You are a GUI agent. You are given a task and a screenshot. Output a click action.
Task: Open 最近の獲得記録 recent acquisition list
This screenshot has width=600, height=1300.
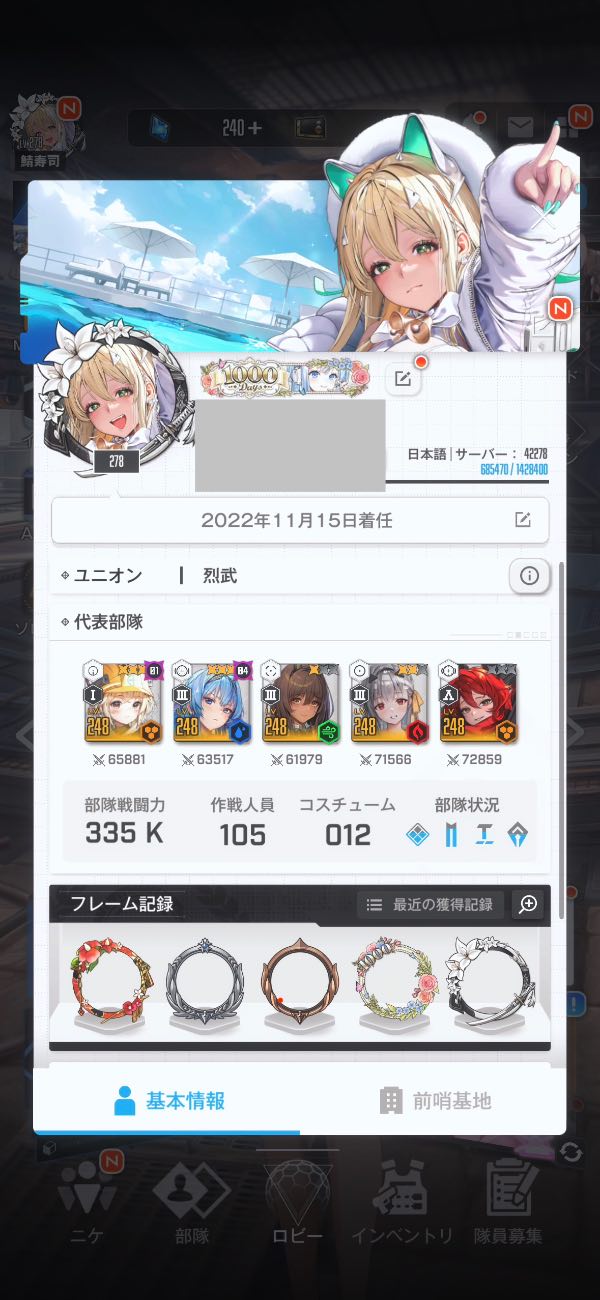430,904
